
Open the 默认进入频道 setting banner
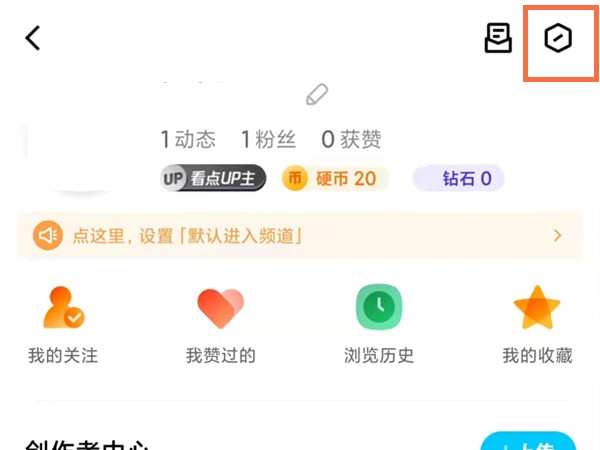click(300, 236)
